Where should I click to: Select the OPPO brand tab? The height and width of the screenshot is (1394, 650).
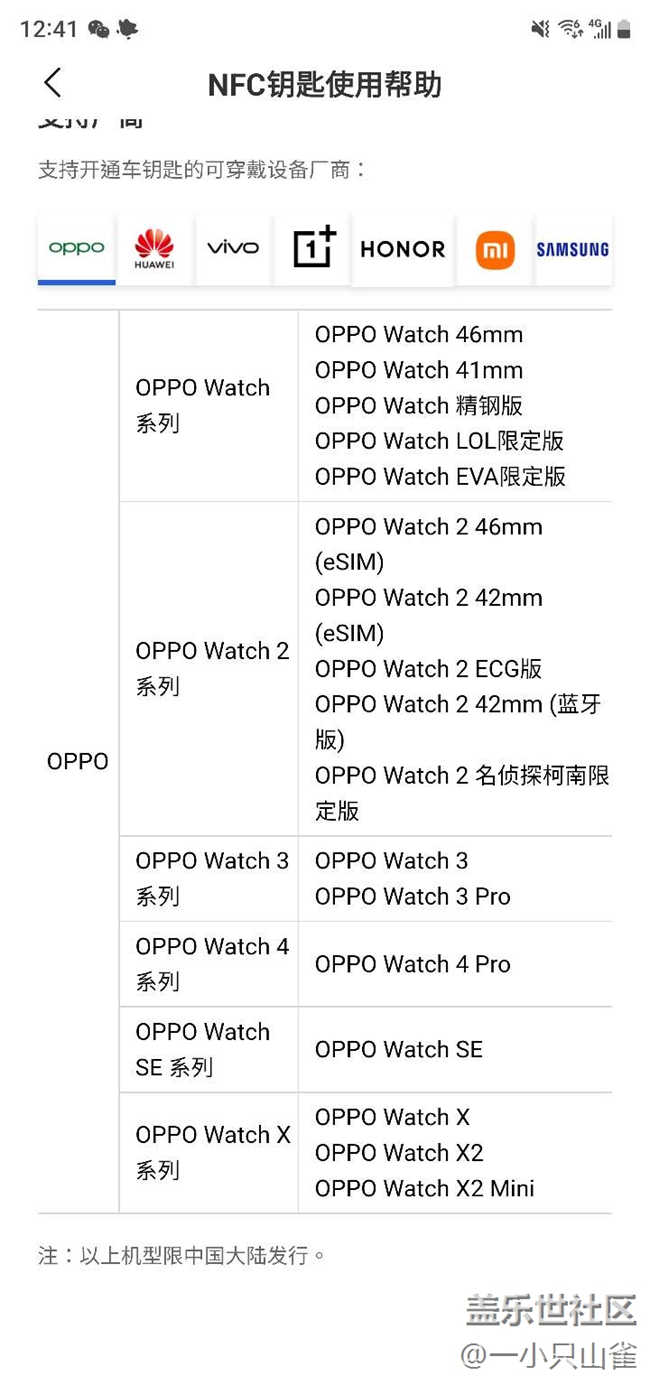click(77, 248)
